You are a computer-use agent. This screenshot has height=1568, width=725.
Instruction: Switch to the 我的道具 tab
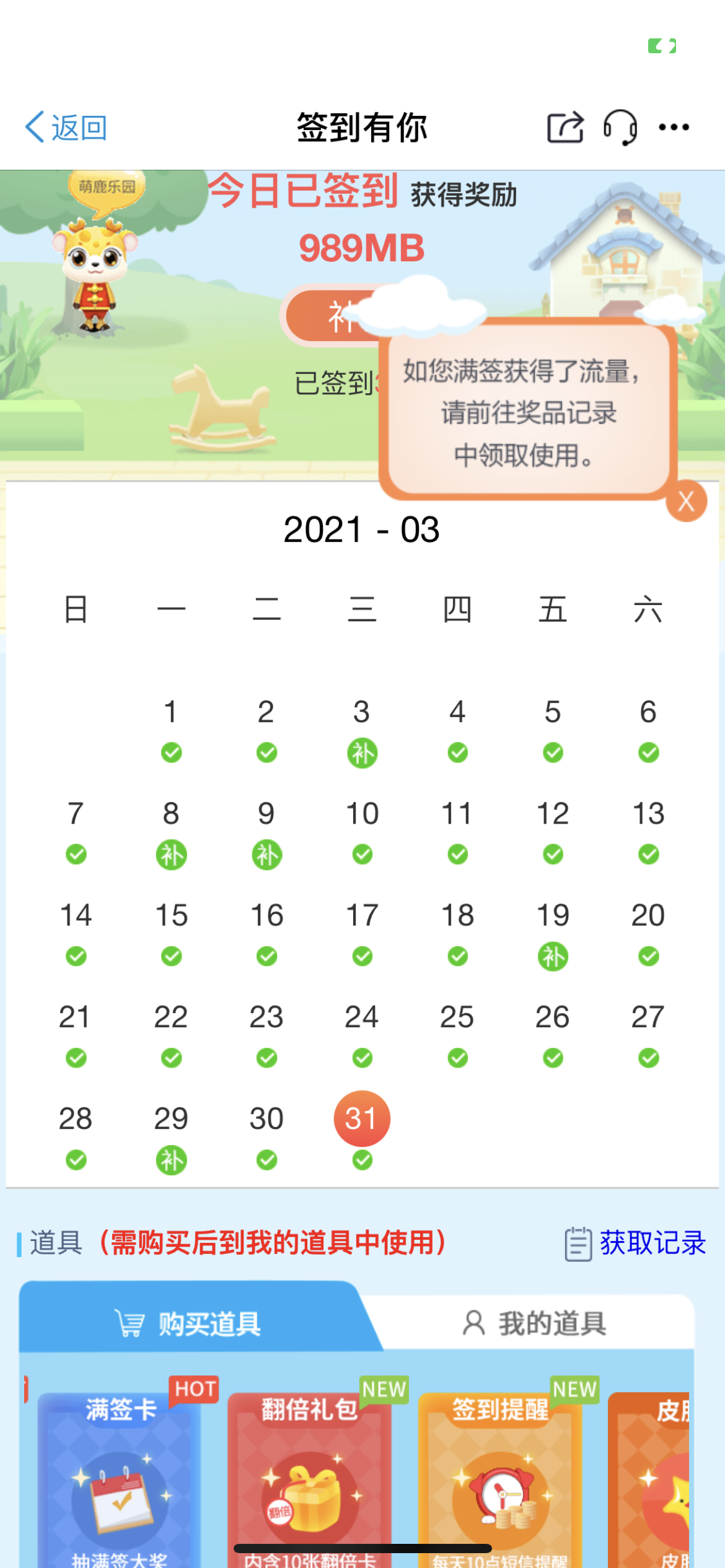pos(534,1324)
